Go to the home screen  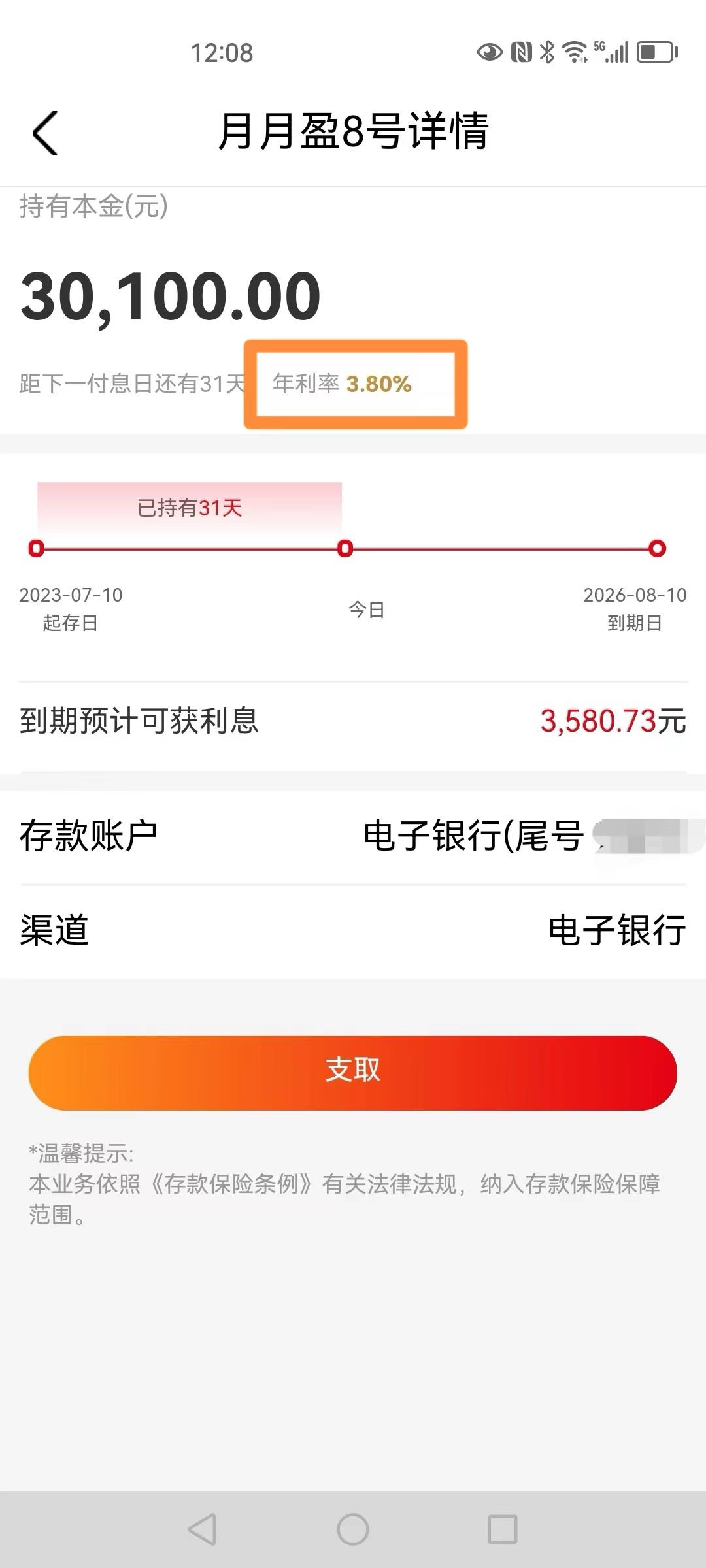point(353,1529)
